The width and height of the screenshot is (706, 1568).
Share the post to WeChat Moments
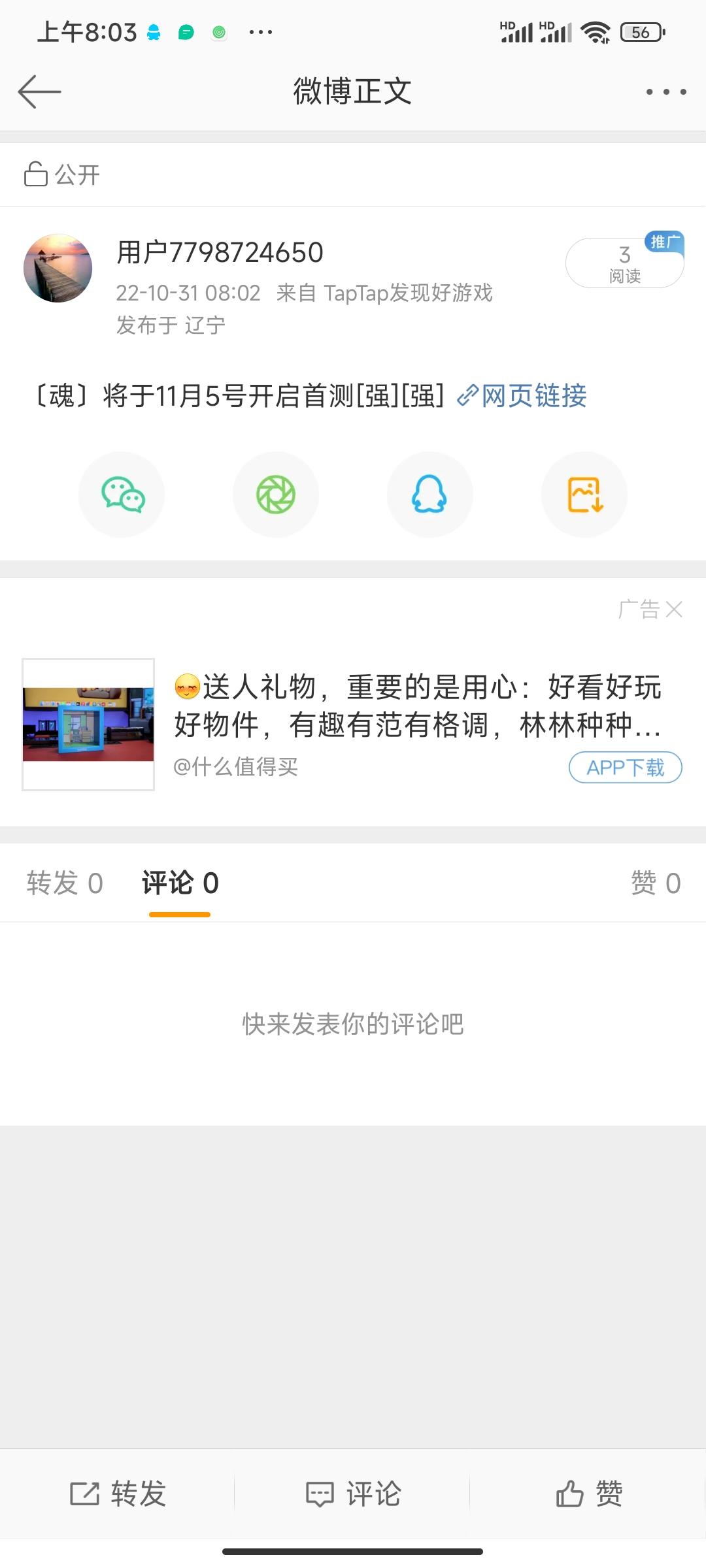click(276, 495)
